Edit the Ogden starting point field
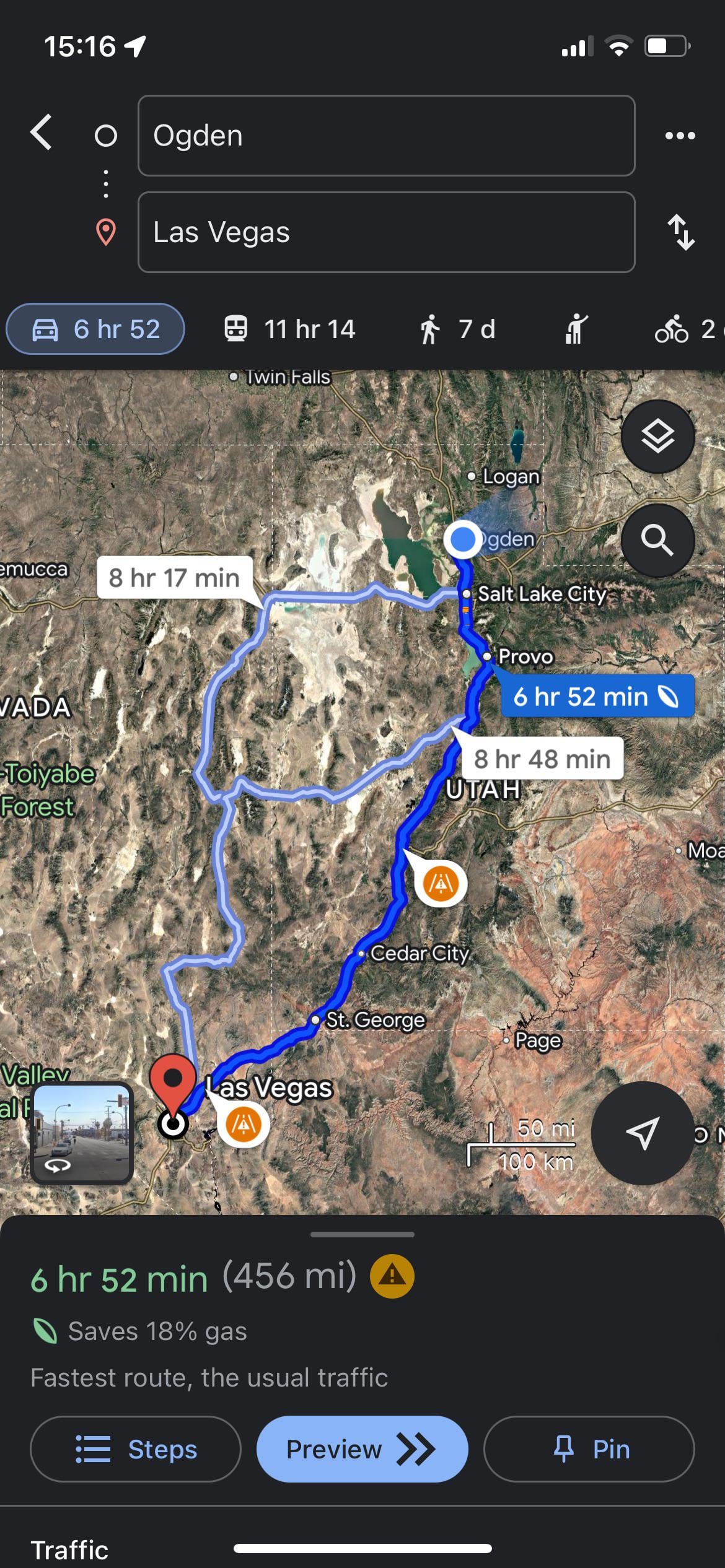 [x=386, y=136]
